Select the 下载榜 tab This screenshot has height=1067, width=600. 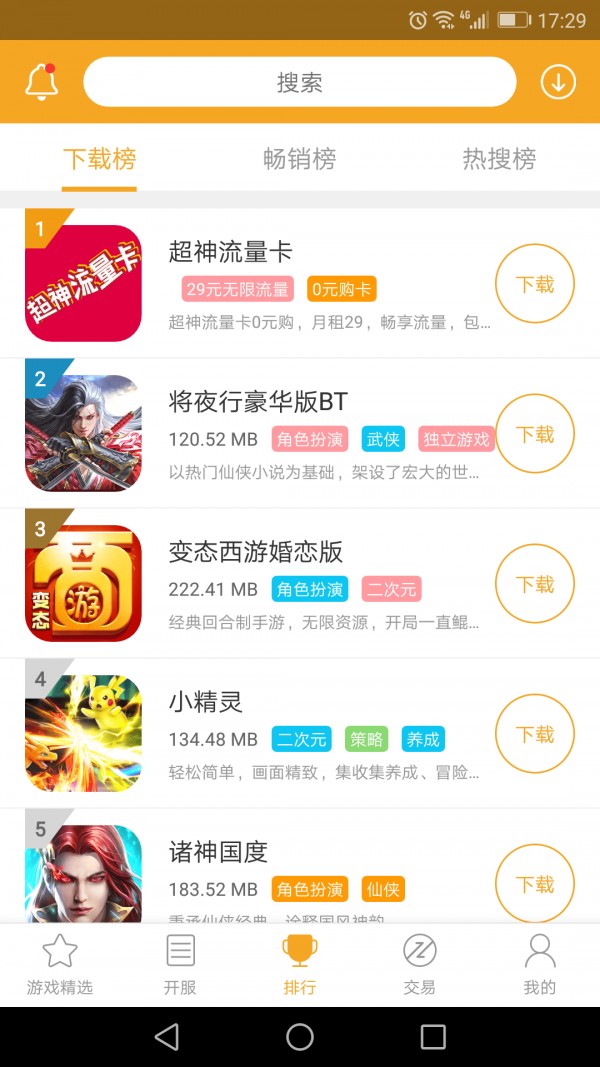coord(99,159)
